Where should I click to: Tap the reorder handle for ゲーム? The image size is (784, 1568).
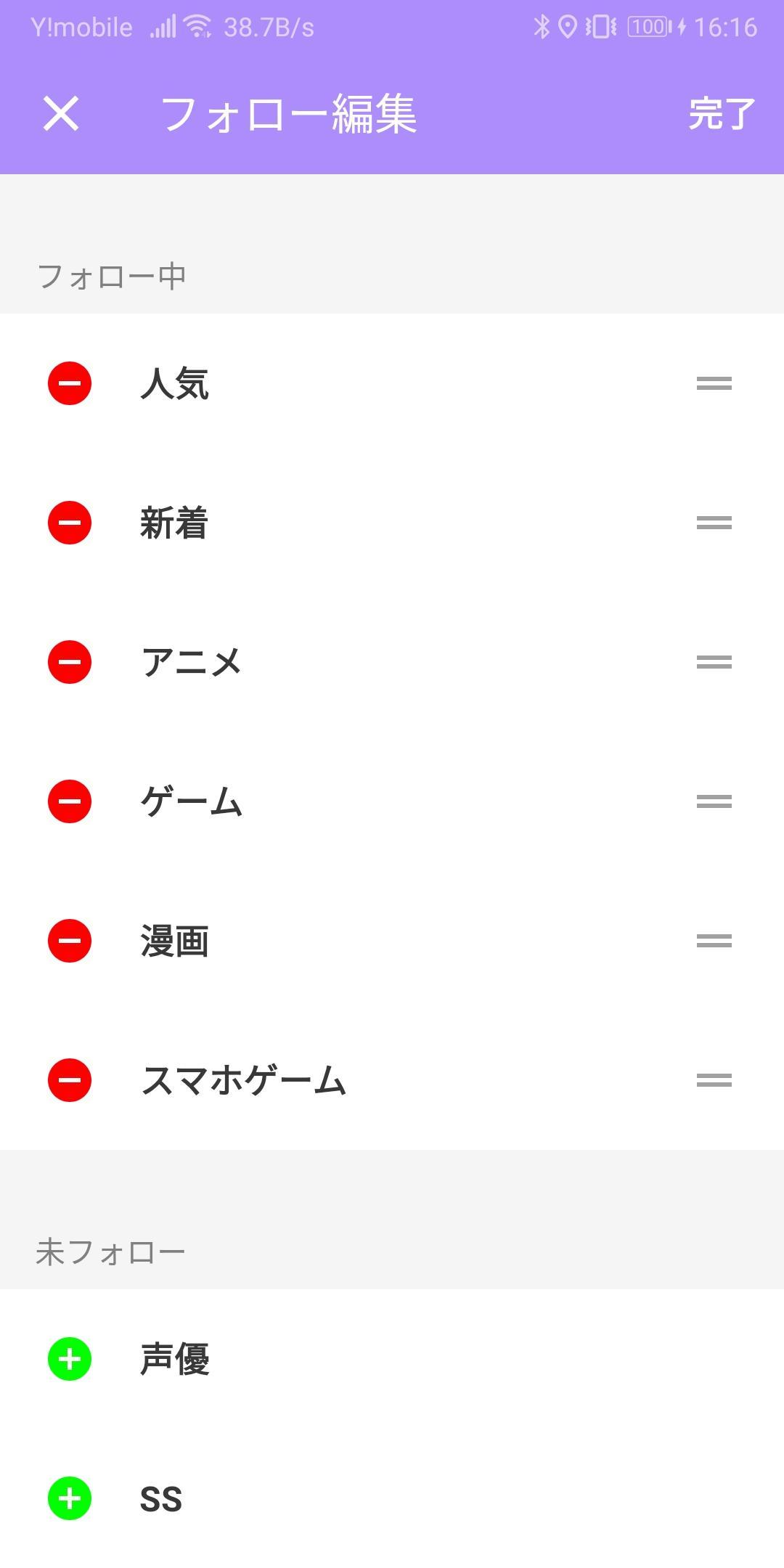[x=714, y=801]
